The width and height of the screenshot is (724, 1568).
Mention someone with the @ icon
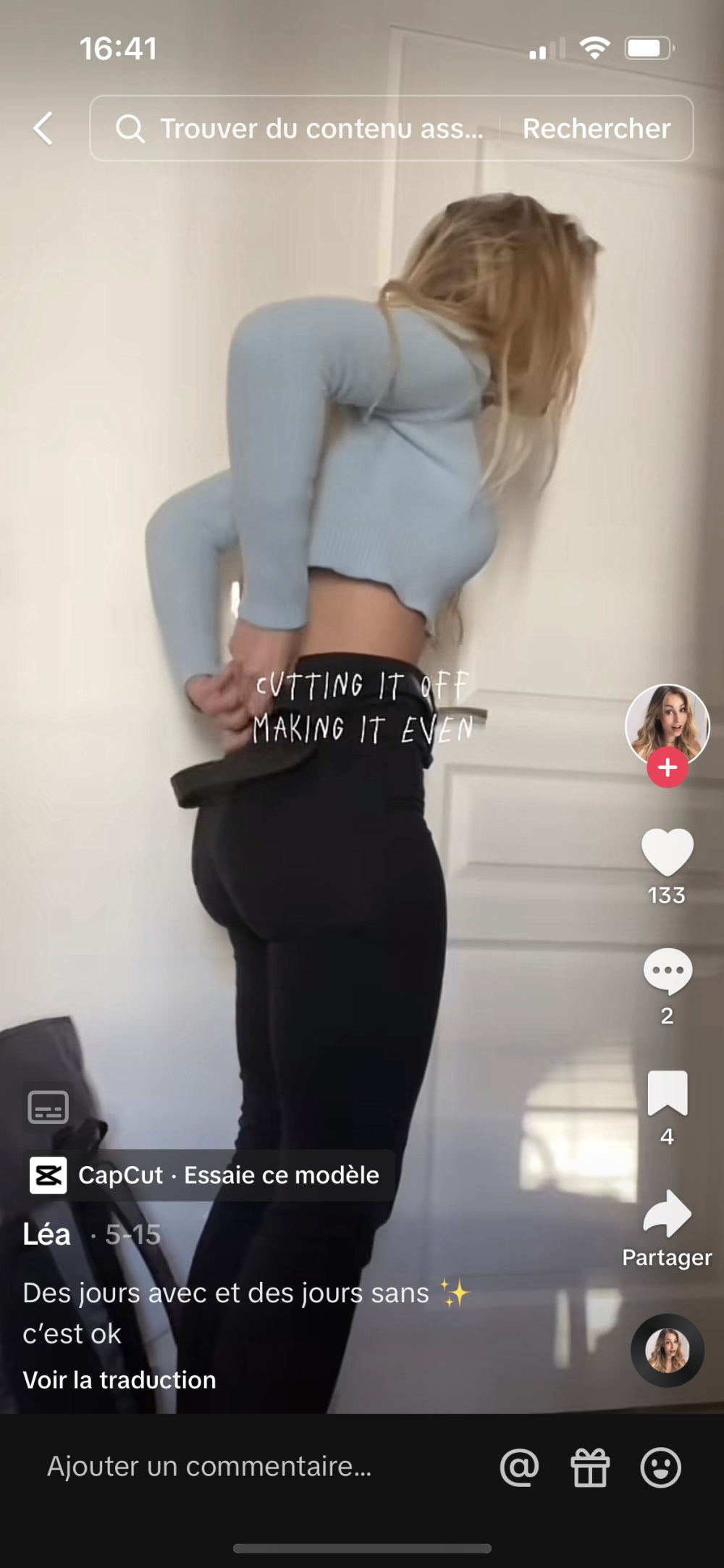click(x=519, y=1467)
